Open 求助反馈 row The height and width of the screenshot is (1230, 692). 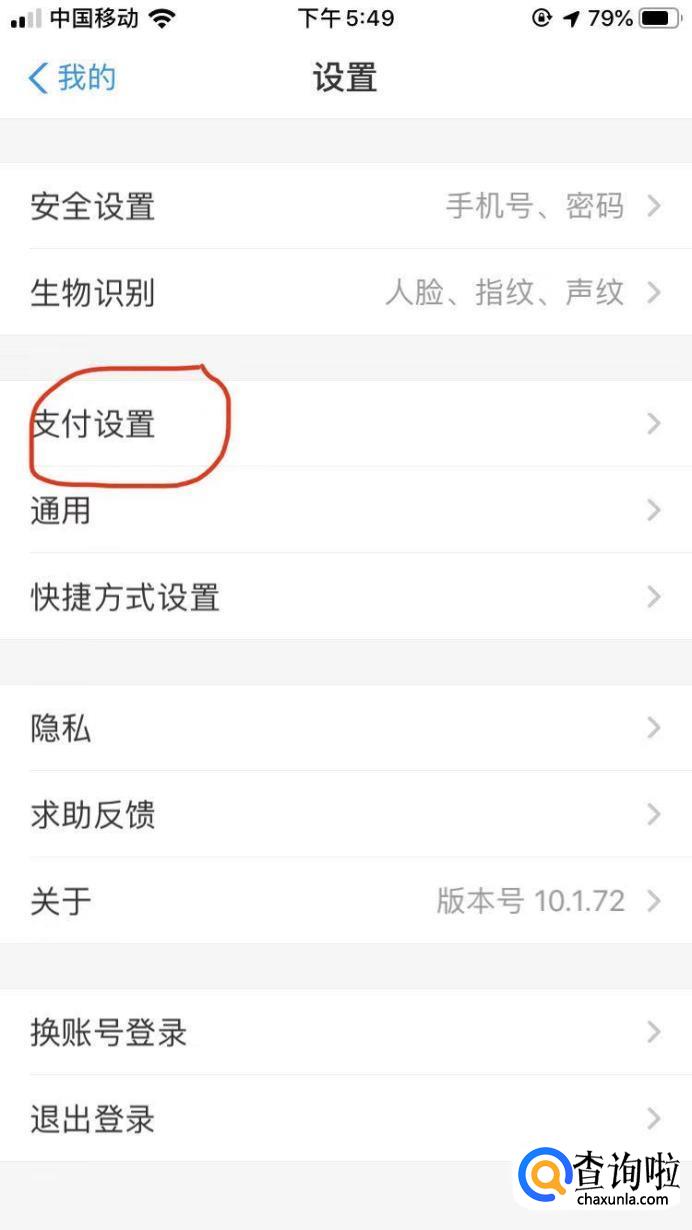tap(346, 814)
